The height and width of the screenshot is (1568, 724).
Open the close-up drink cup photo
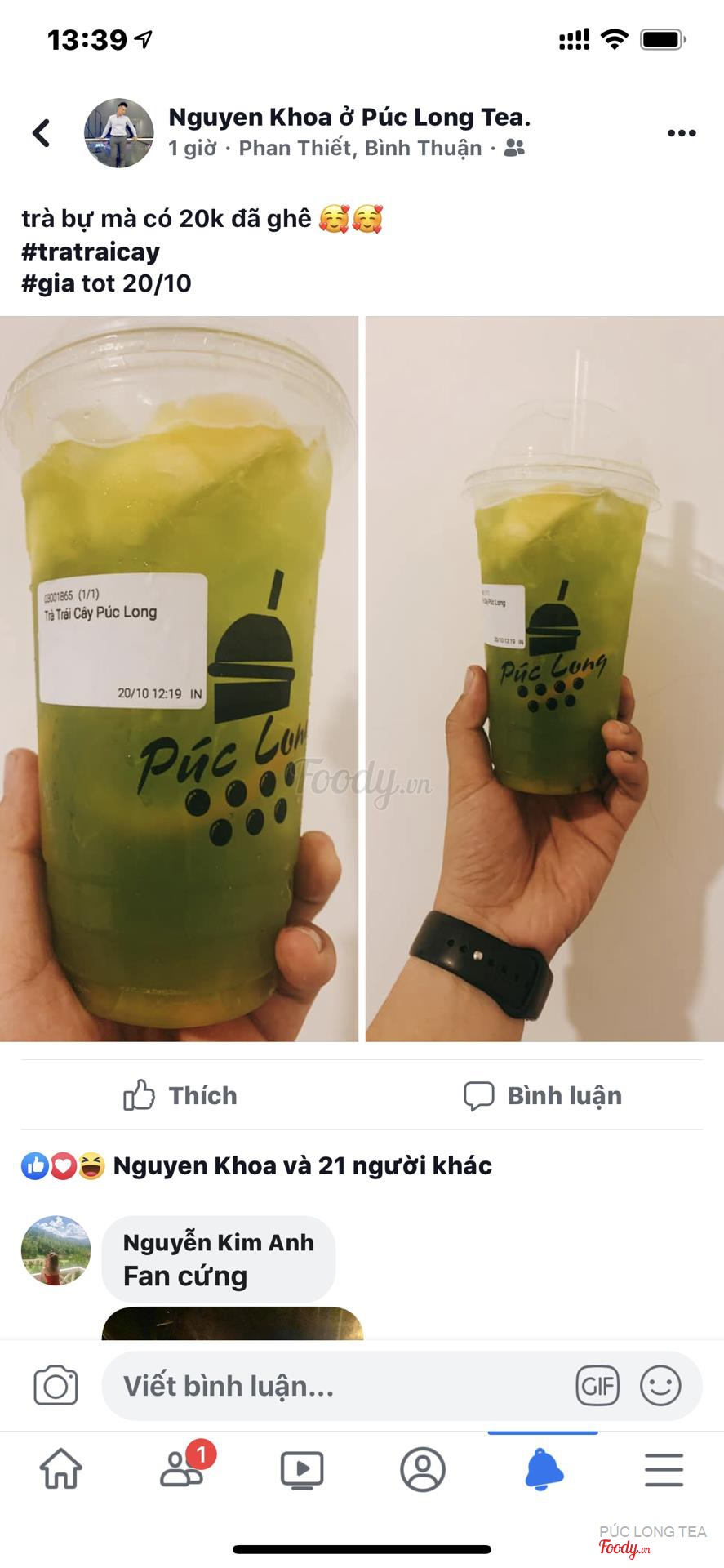pyautogui.click(x=179, y=678)
